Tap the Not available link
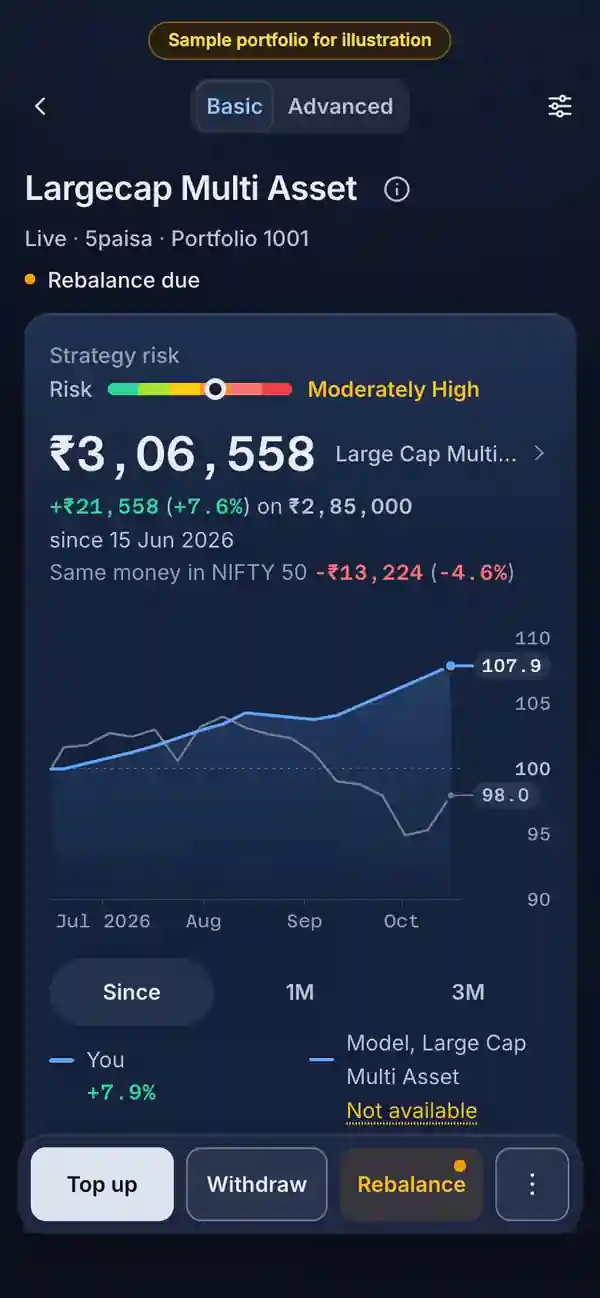Image resolution: width=600 pixels, height=1298 pixels. point(412,1110)
